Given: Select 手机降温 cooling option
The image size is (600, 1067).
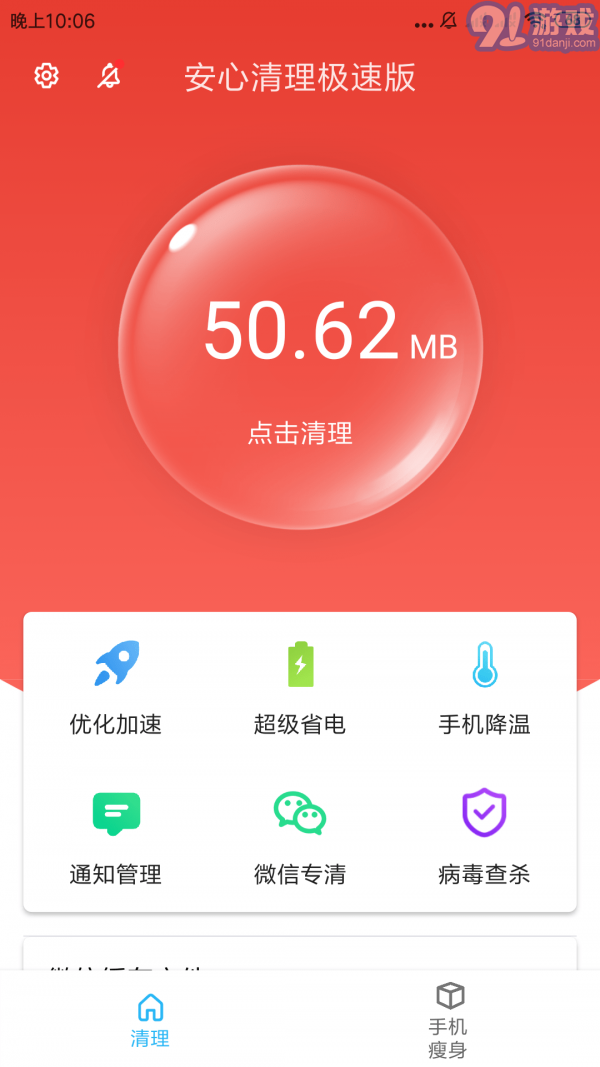Looking at the screenshot, I should click(x=484, y=687).
